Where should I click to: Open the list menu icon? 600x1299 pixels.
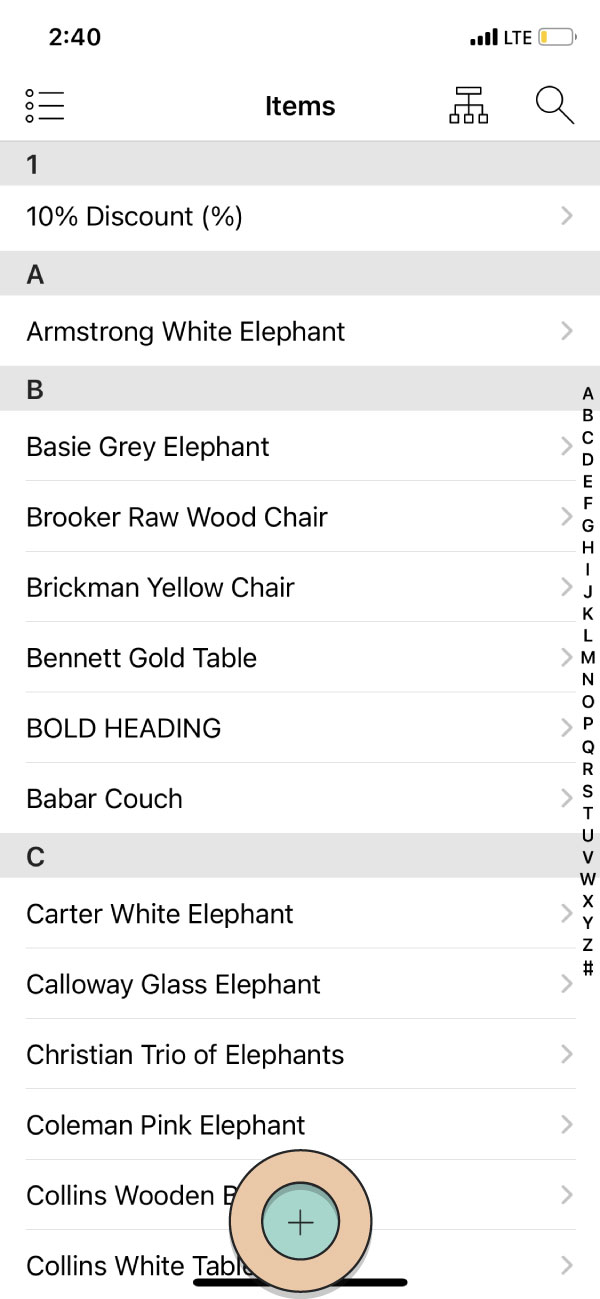click(x=45, y=105)
